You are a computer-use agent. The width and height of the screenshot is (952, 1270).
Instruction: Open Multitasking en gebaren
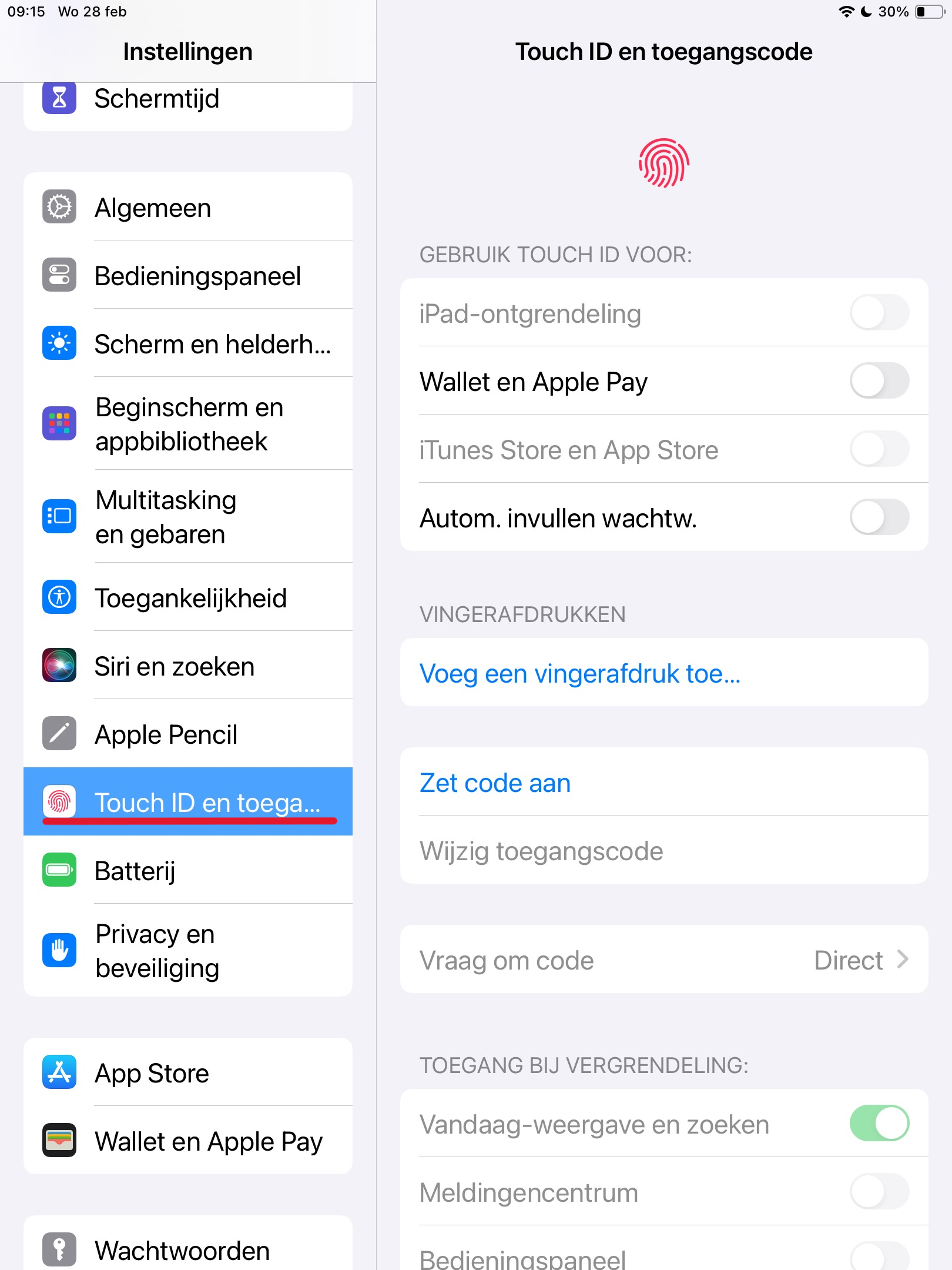click(188, 517)
